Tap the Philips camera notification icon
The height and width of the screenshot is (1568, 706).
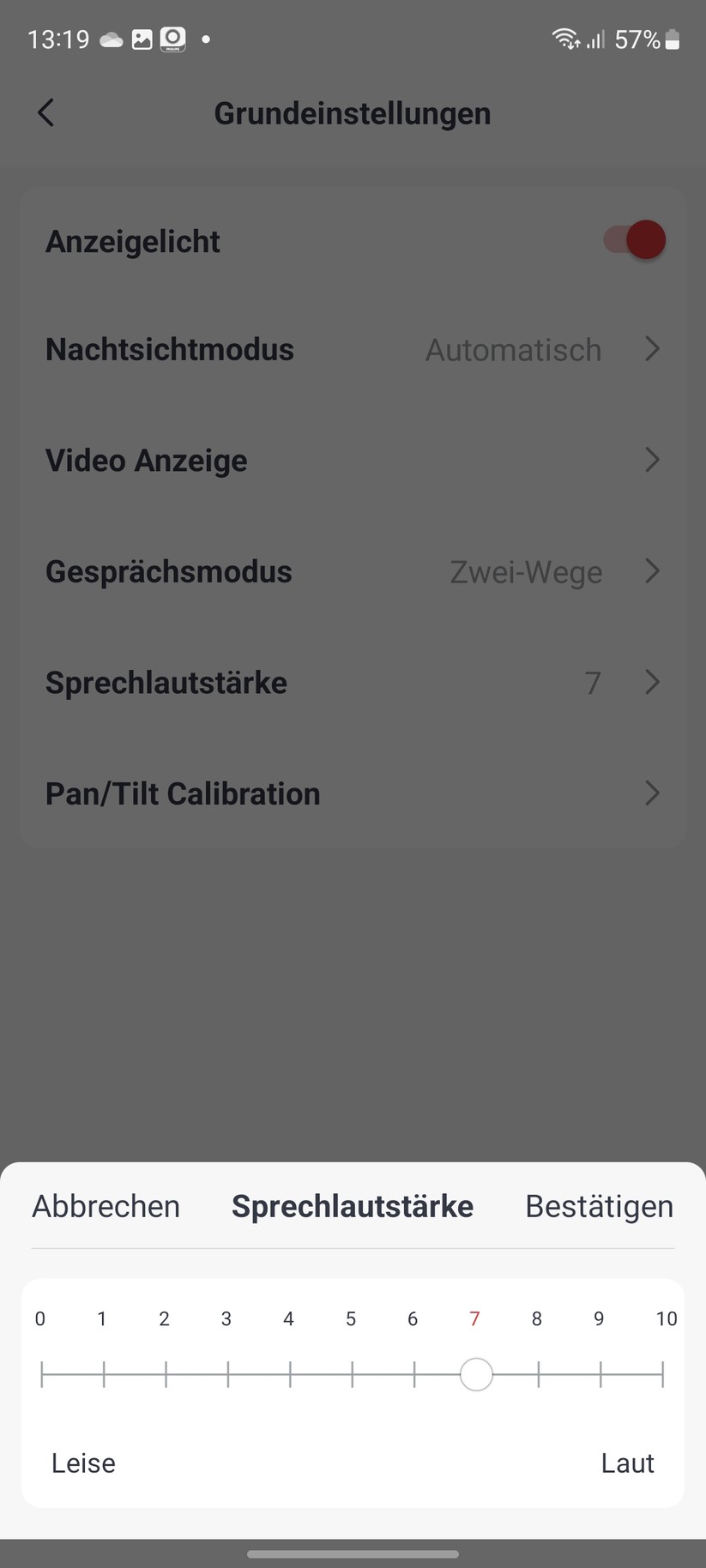(x=173, y=39)
